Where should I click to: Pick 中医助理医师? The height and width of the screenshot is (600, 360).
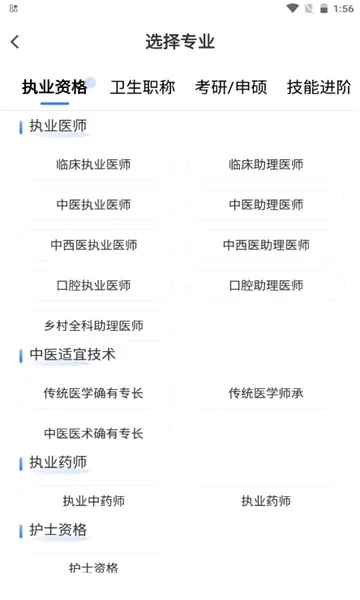pyautogui.click(x=266, y=205)
